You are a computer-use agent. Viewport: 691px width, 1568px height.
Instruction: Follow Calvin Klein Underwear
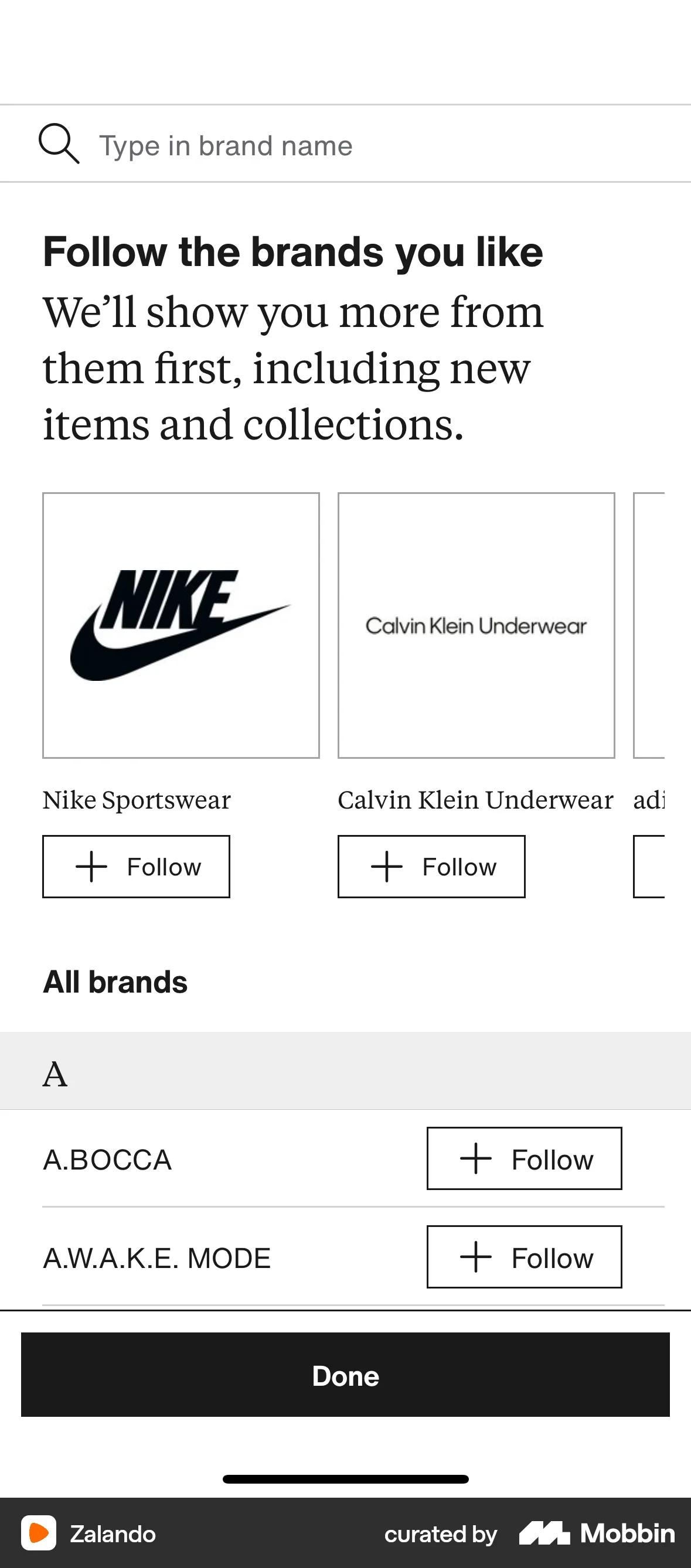coord(431,867)
